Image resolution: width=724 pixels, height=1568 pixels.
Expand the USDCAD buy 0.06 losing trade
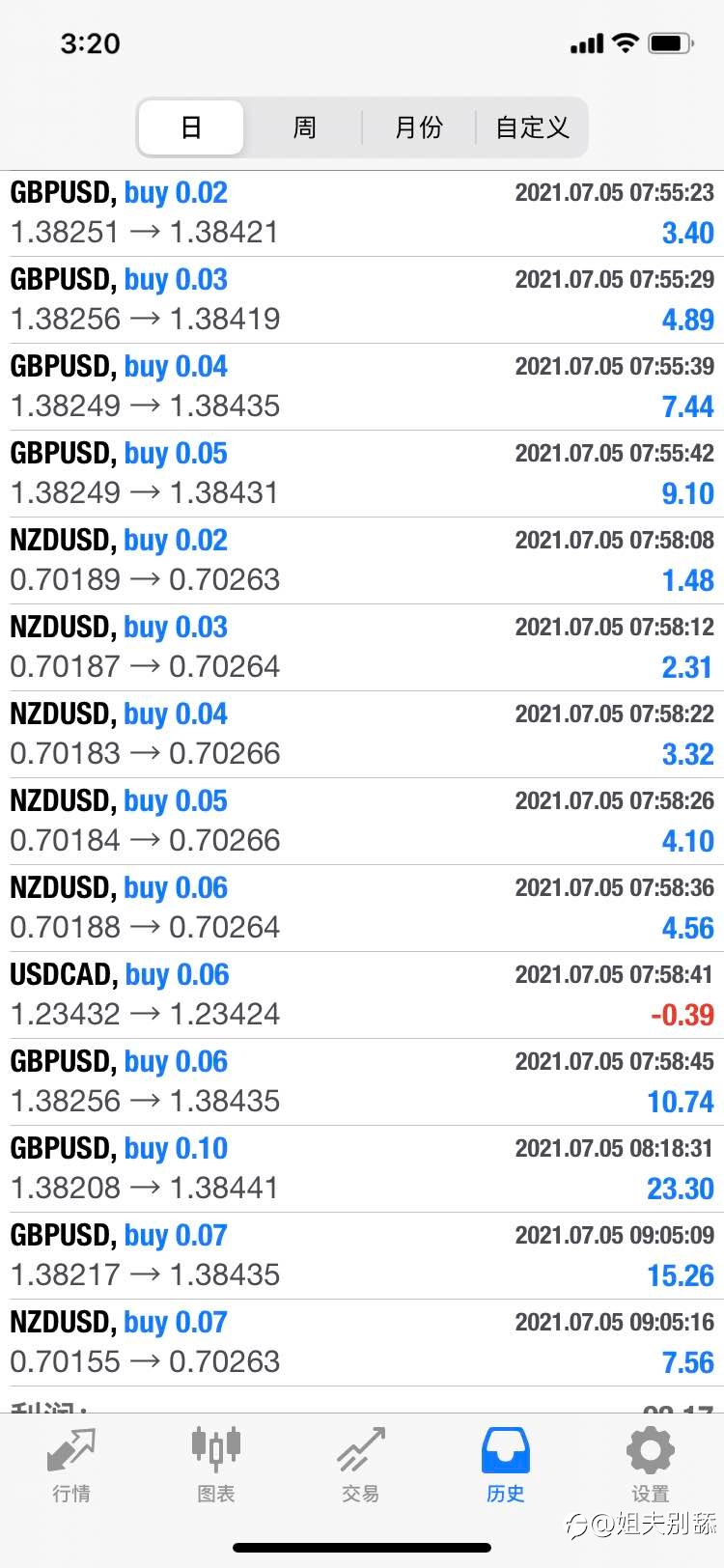(x=362, y=995)
